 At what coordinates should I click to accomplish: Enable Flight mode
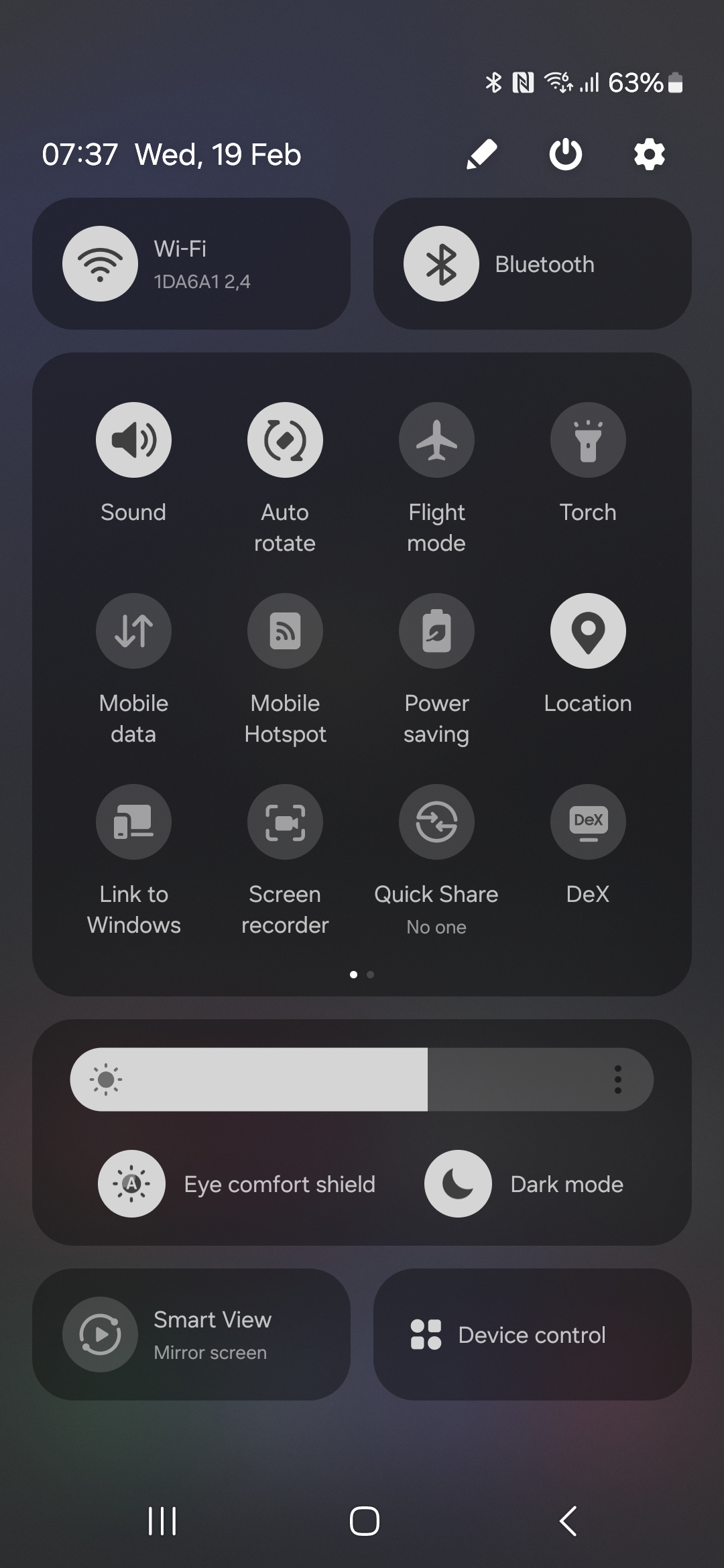pos(436,440)
